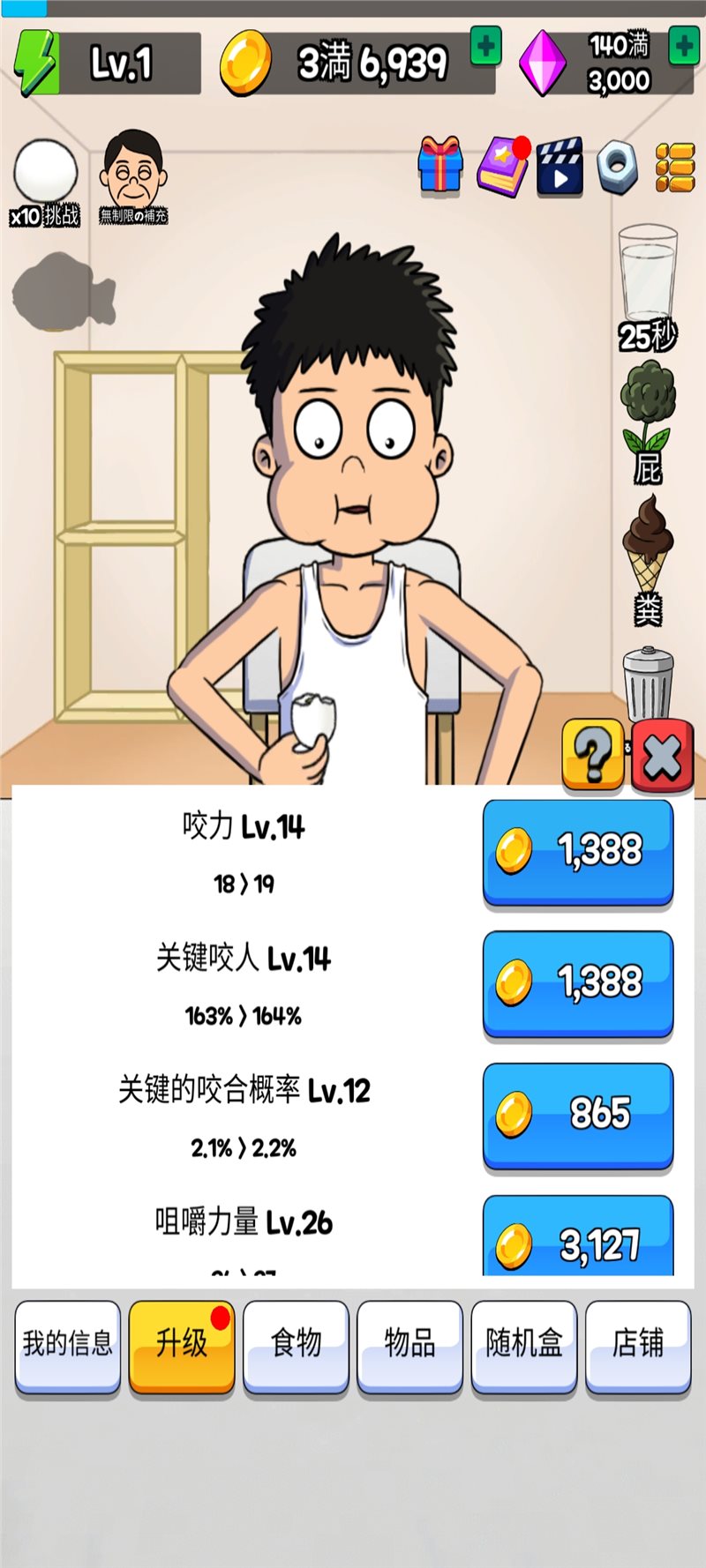Viewport: 706px width, 1568px height.
Task: Watch video ad via clapperboard icon
Action: click(560, 165)
